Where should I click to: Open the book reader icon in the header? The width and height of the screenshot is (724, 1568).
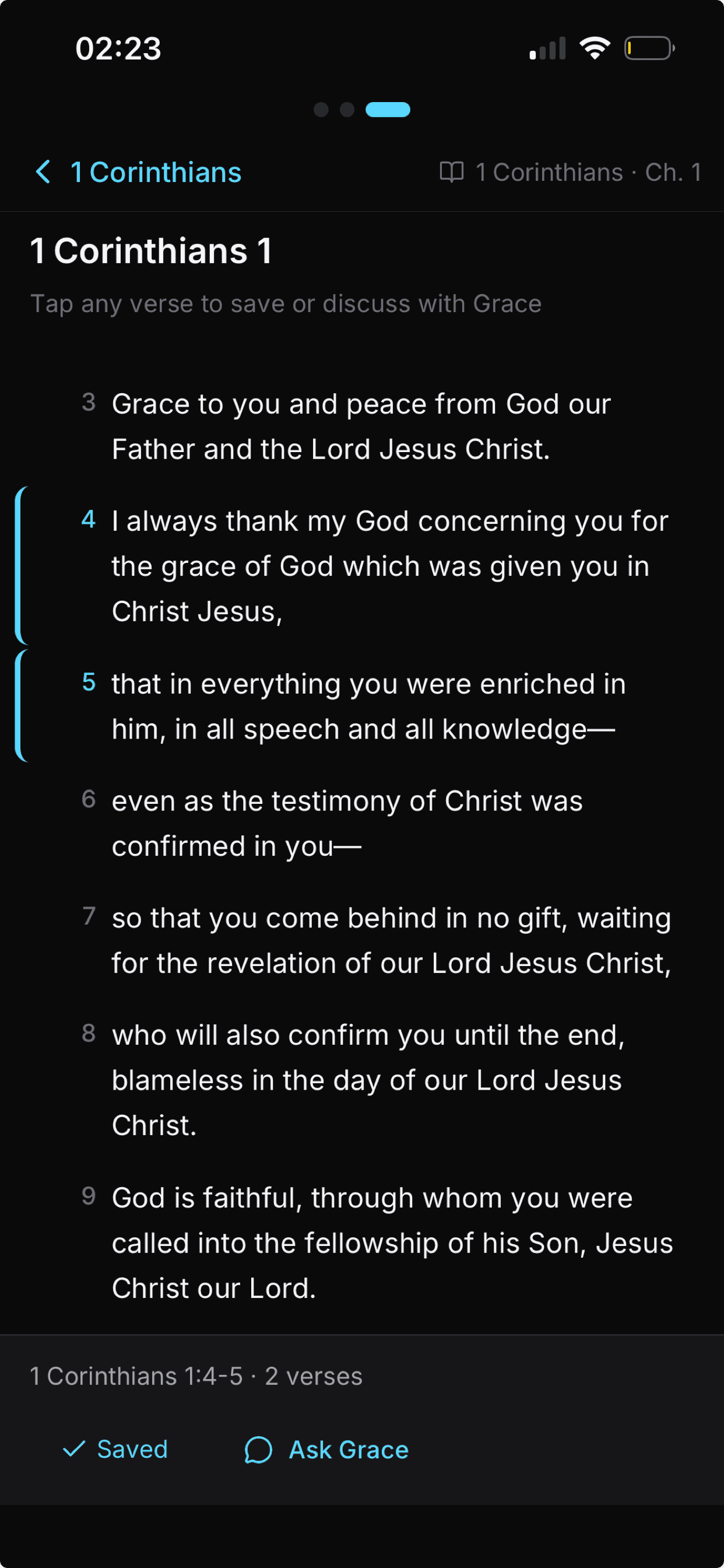coord(453,172)
